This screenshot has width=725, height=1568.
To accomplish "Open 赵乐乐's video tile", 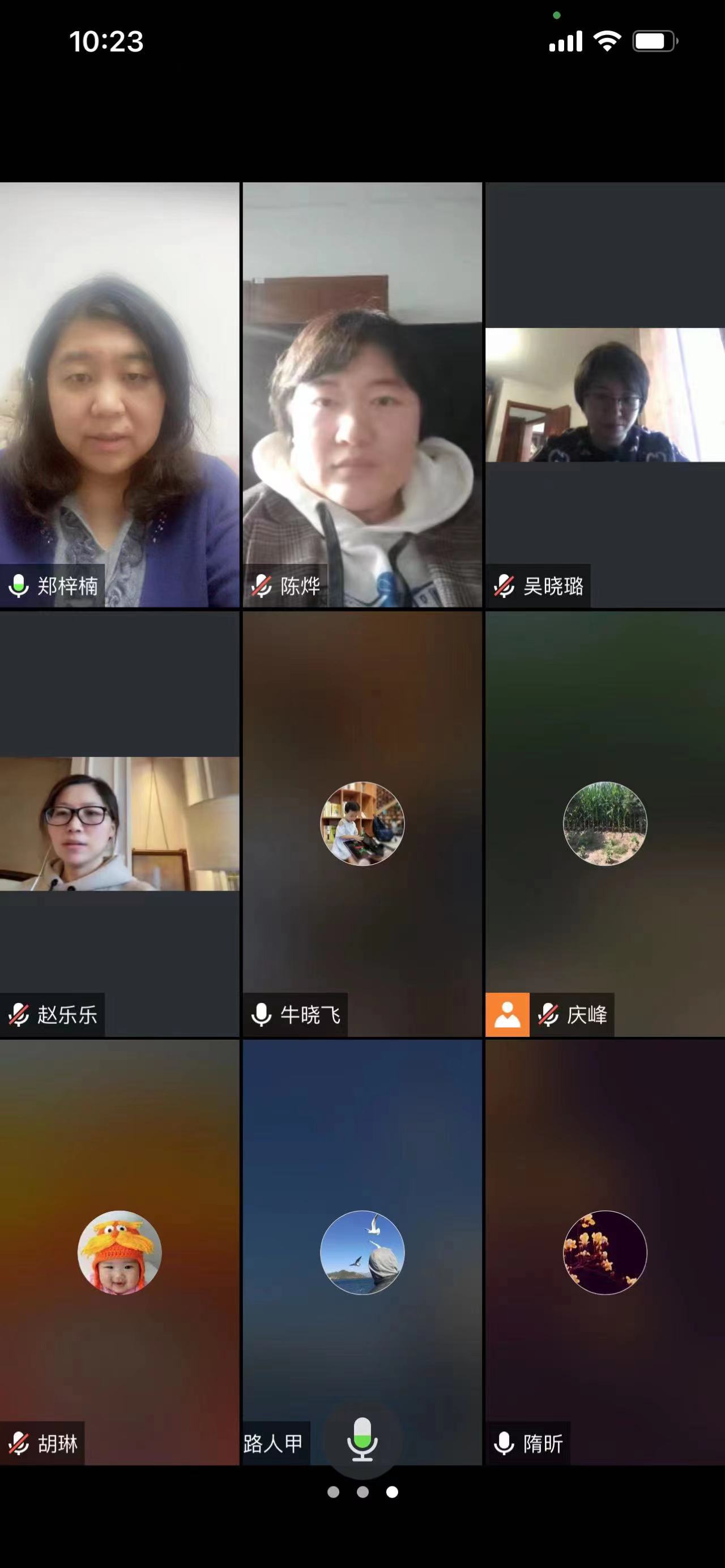I will [120, 823].
